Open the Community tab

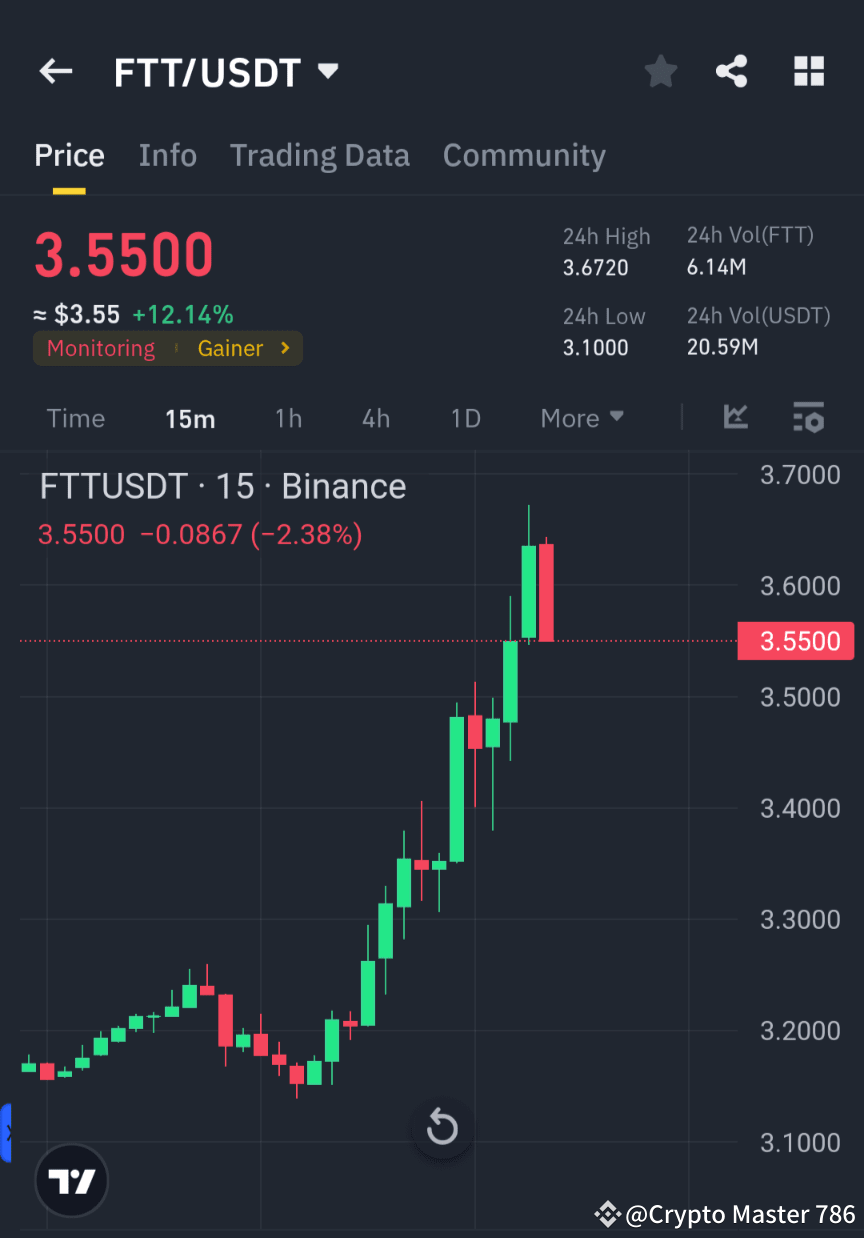pos(524,155)
